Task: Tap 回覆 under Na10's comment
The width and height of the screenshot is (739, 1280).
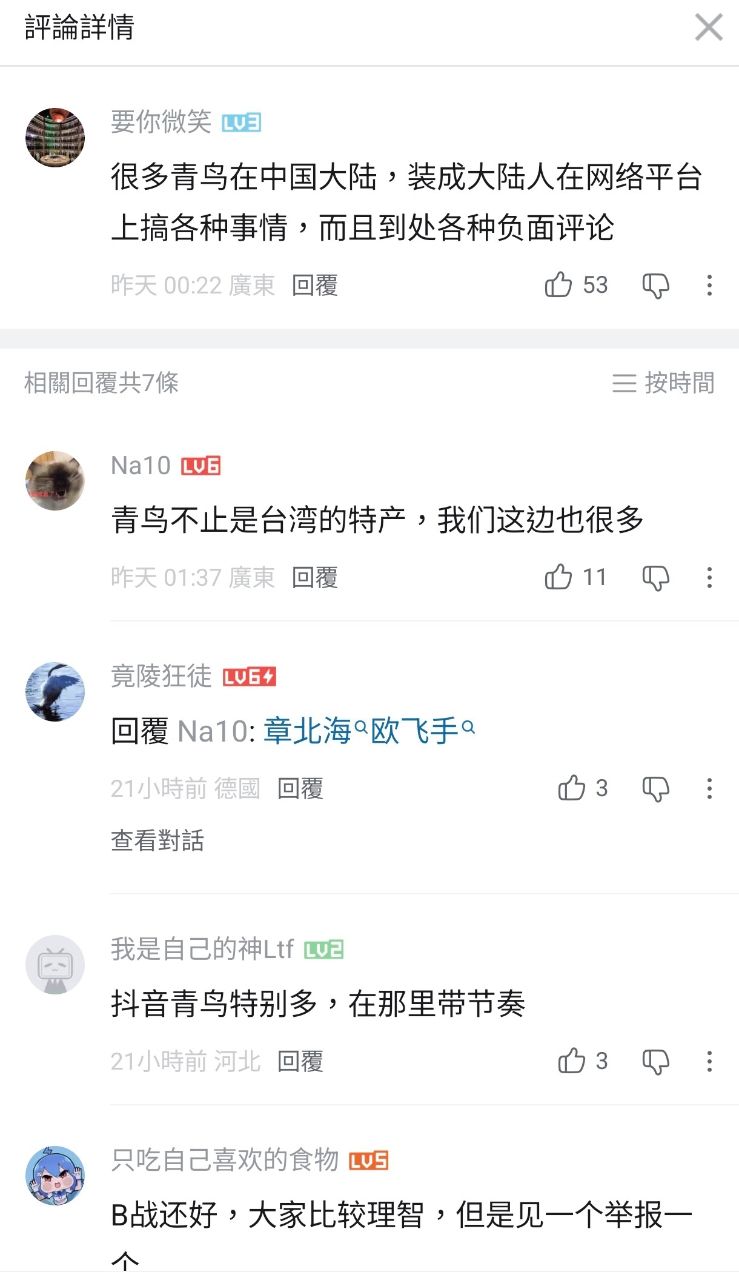Action: 315,577
